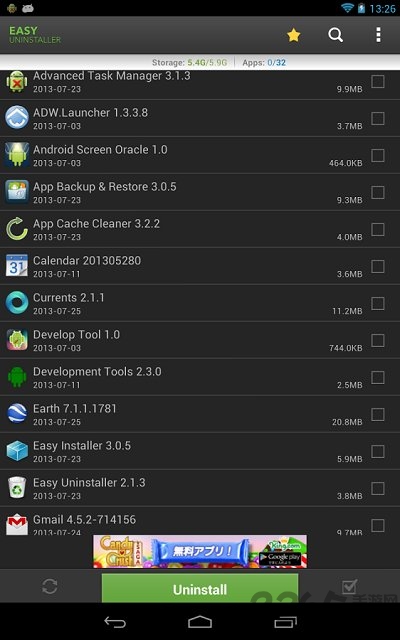The height and width of the screenshot is (640, 400).
Task: Open the App Cache Cleaner 3.2.2 row
Action: click(x=200, y=229)
